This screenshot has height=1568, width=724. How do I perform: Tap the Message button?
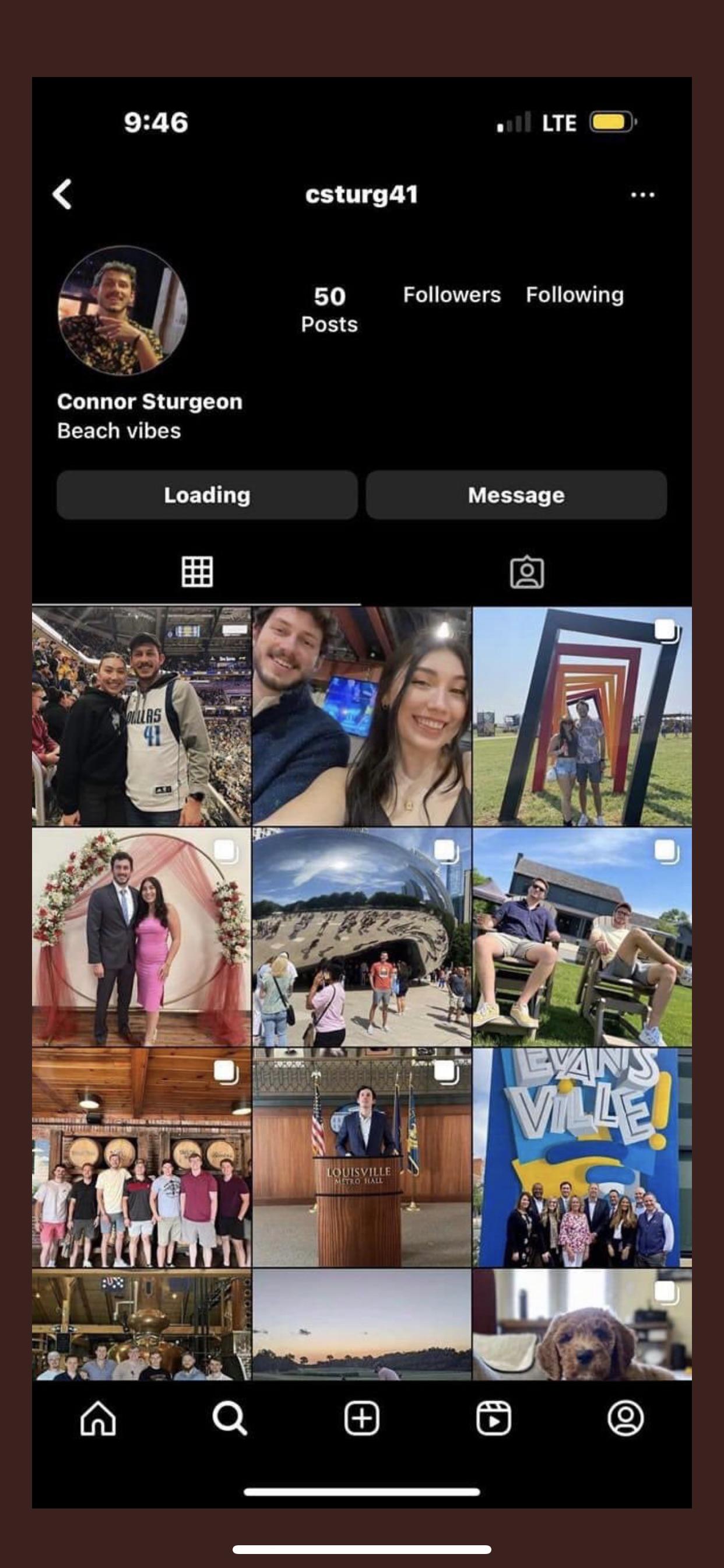(516, 495)
